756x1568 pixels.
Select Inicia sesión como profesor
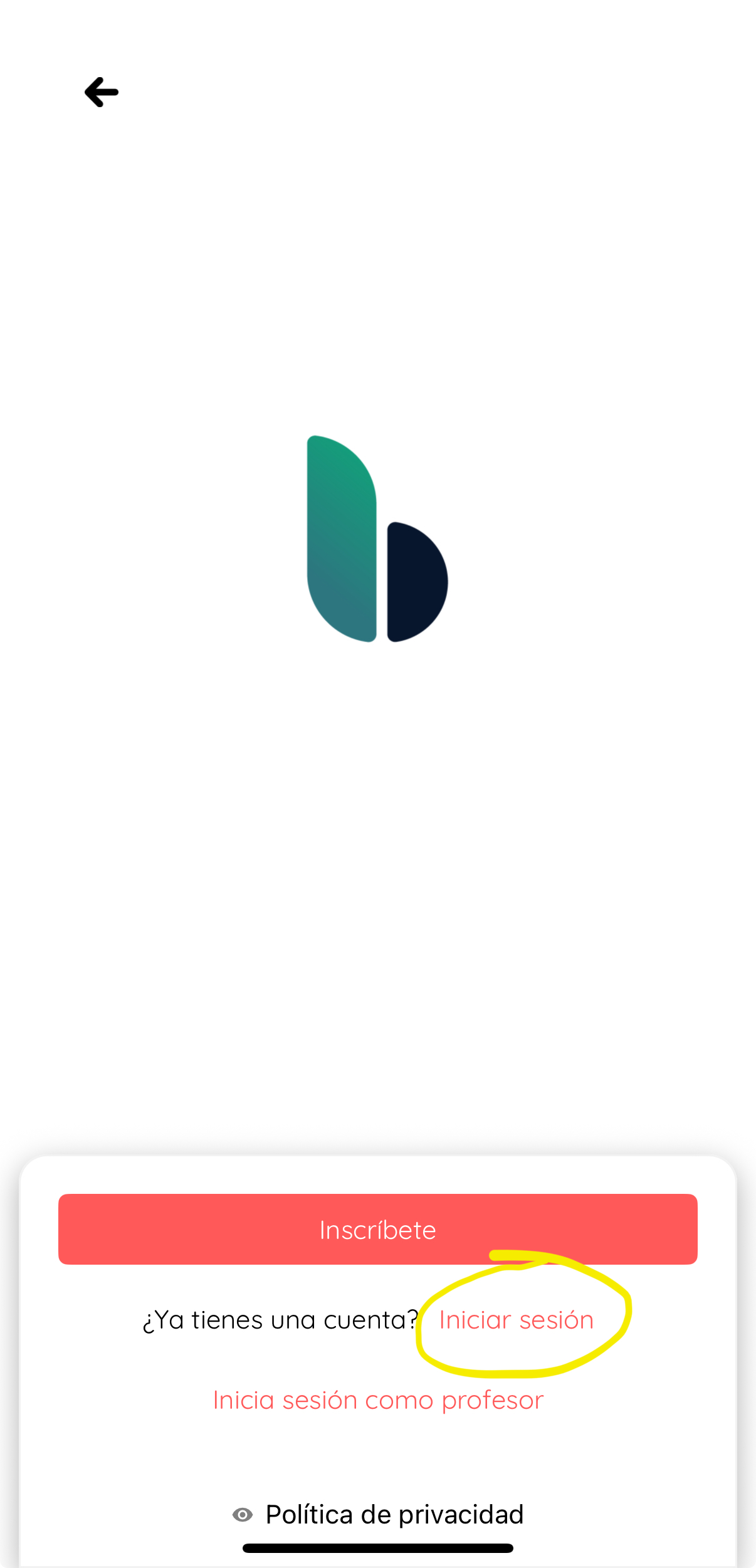(378, 1400)
